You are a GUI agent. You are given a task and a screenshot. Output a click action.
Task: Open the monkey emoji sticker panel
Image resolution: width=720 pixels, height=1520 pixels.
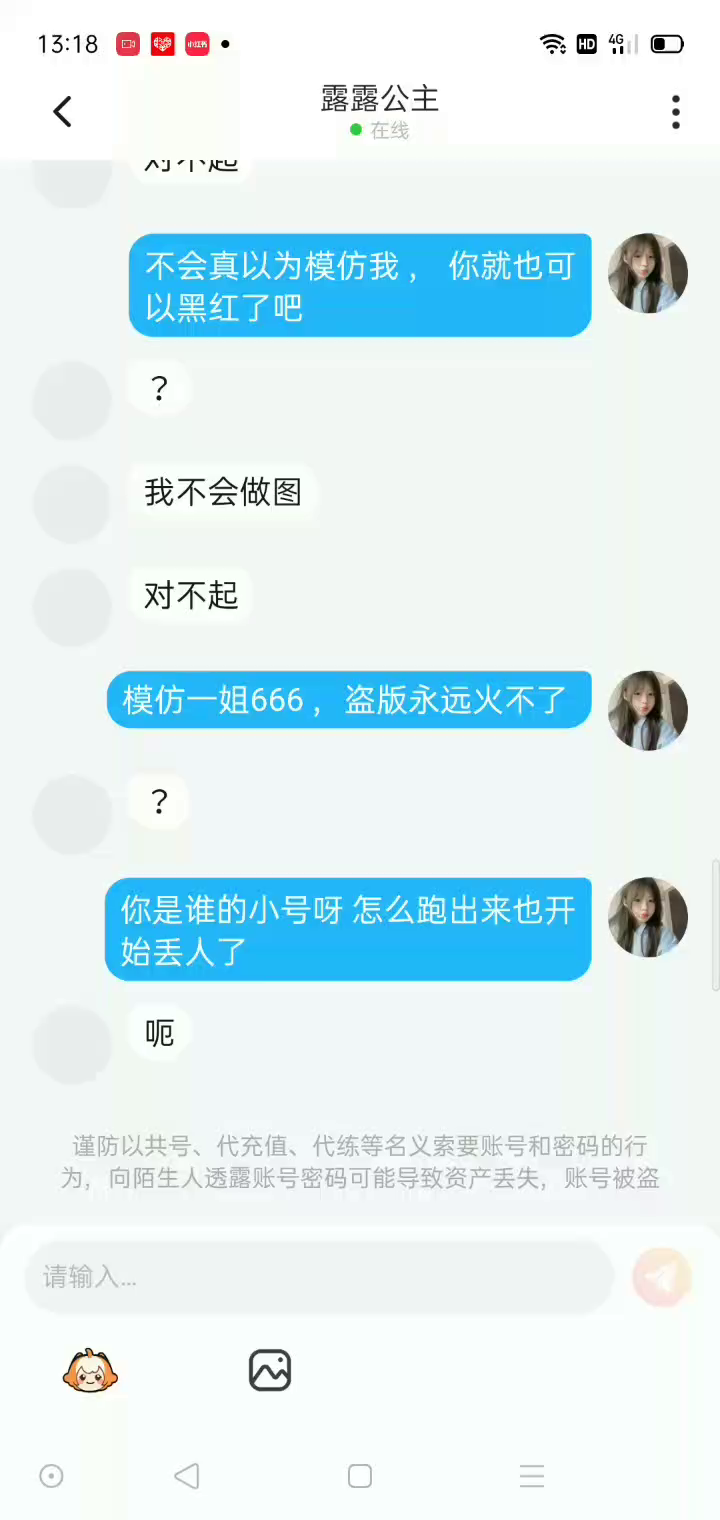click(90, 1370)
